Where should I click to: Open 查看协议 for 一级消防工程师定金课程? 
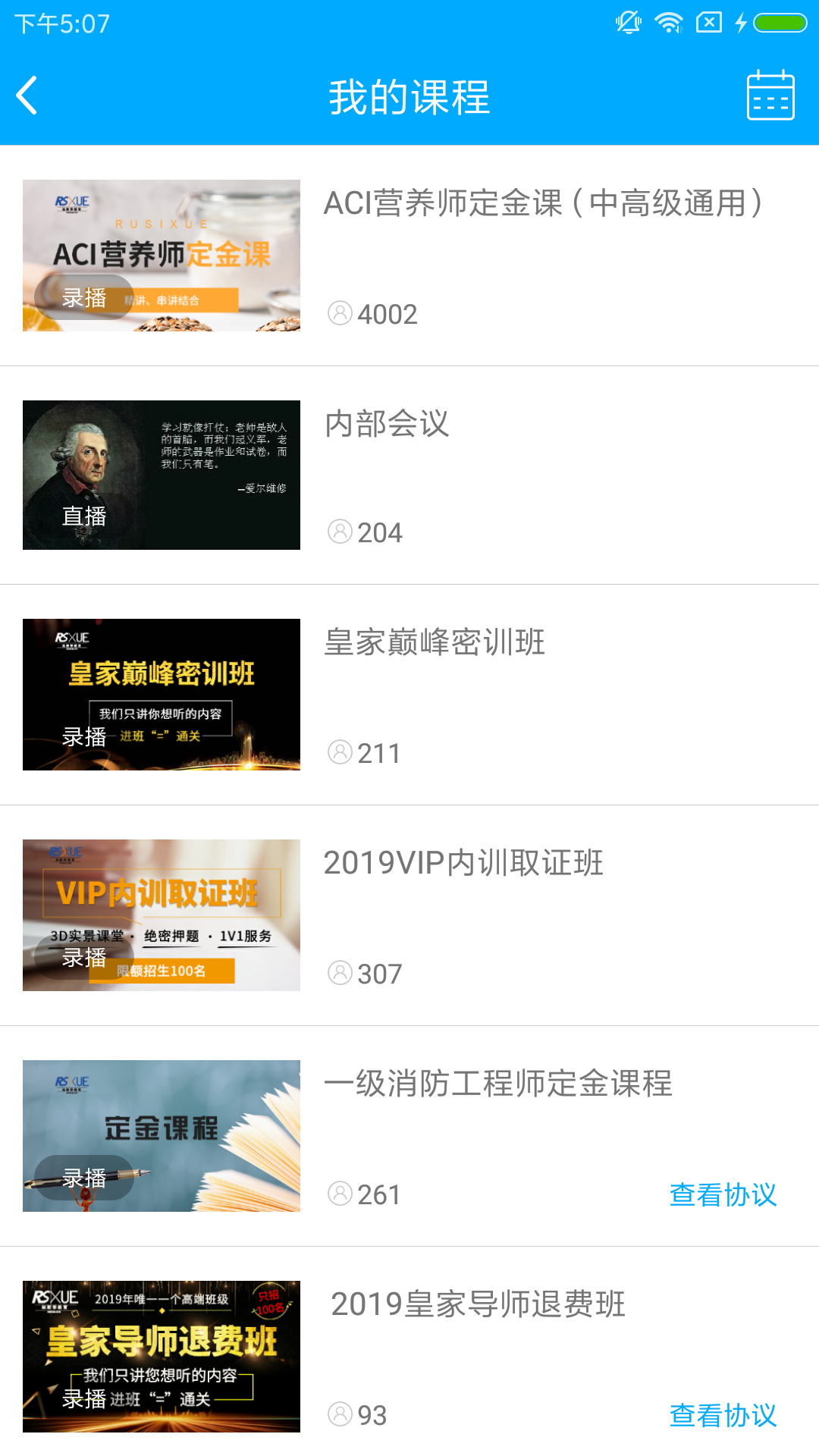[x=722, y=1194]
